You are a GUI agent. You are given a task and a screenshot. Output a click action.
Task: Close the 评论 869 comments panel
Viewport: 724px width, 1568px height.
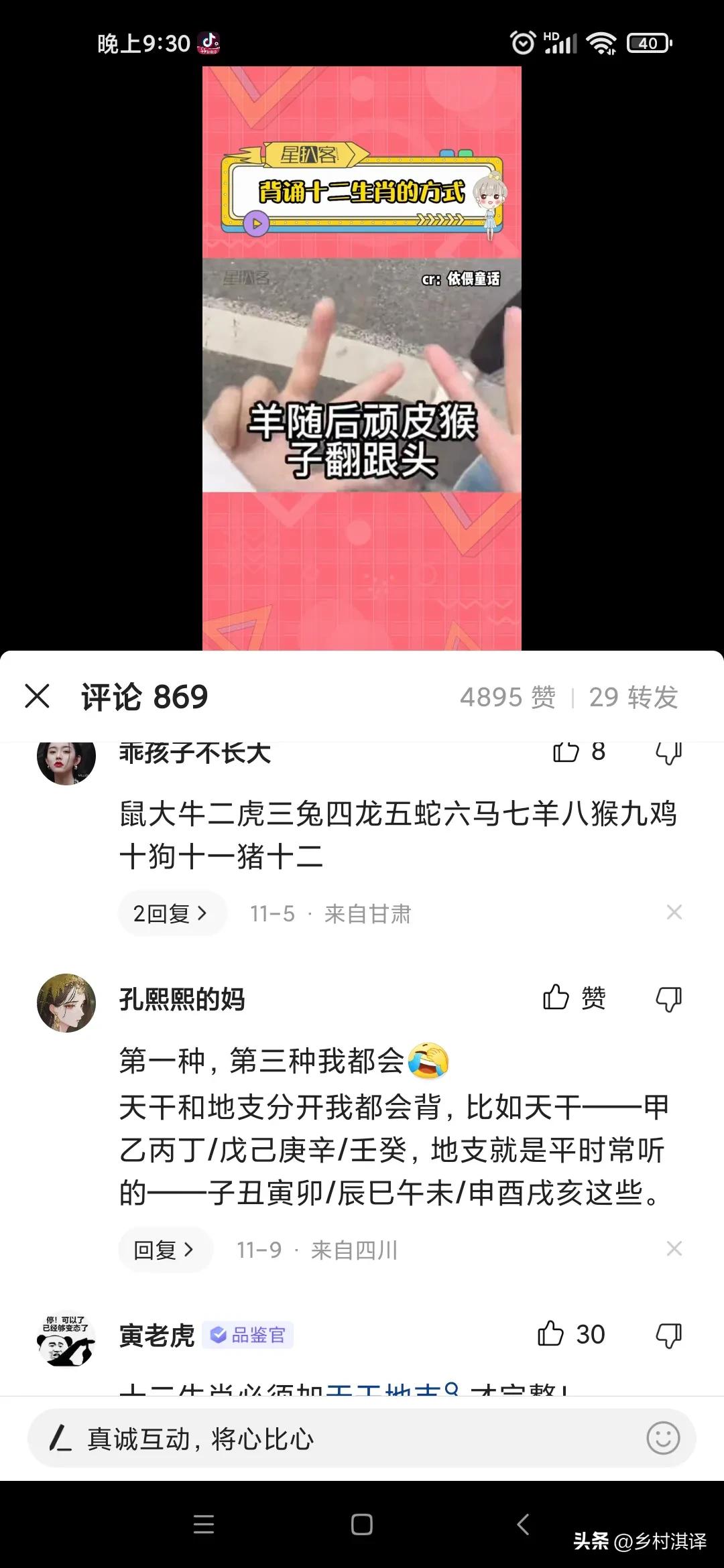click(39, 697)
